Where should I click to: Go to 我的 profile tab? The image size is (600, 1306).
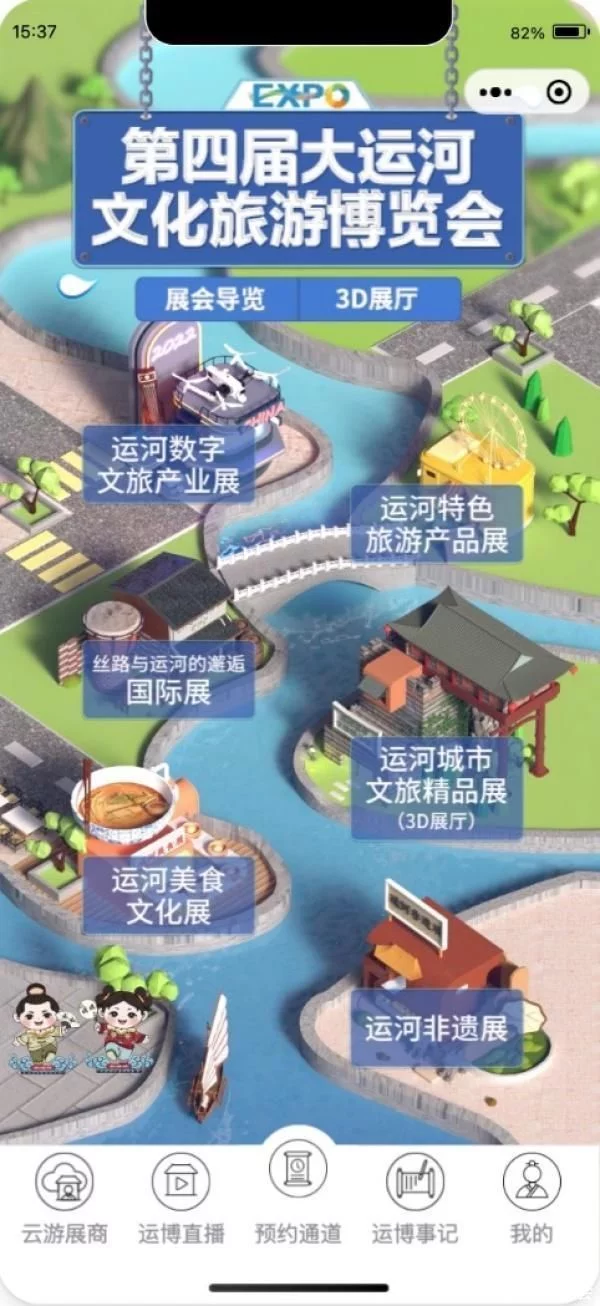[531, 1199]
